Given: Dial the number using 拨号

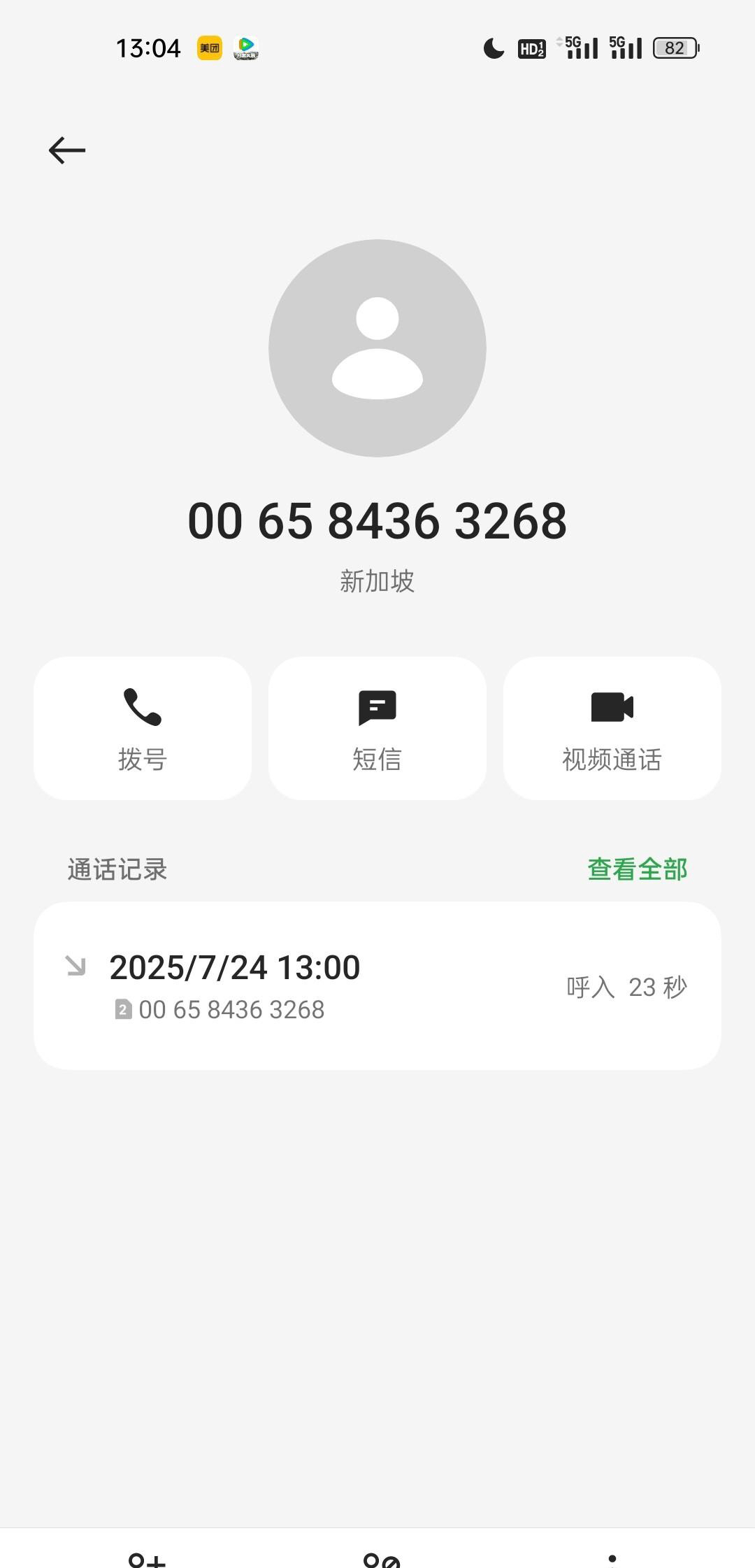Looking at the screenshot, I should click(143, 728).
